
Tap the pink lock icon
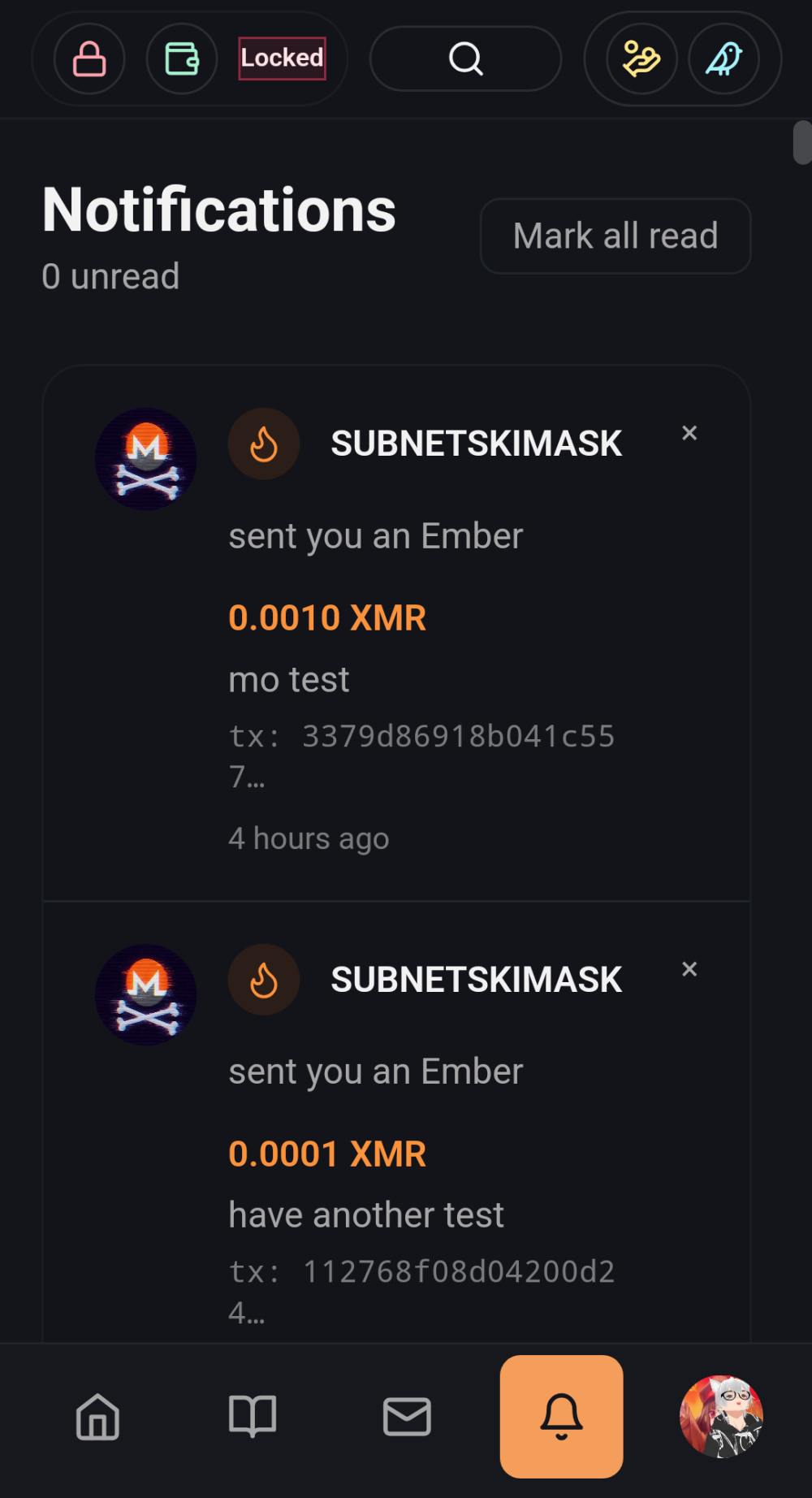[x=89, y=59]
